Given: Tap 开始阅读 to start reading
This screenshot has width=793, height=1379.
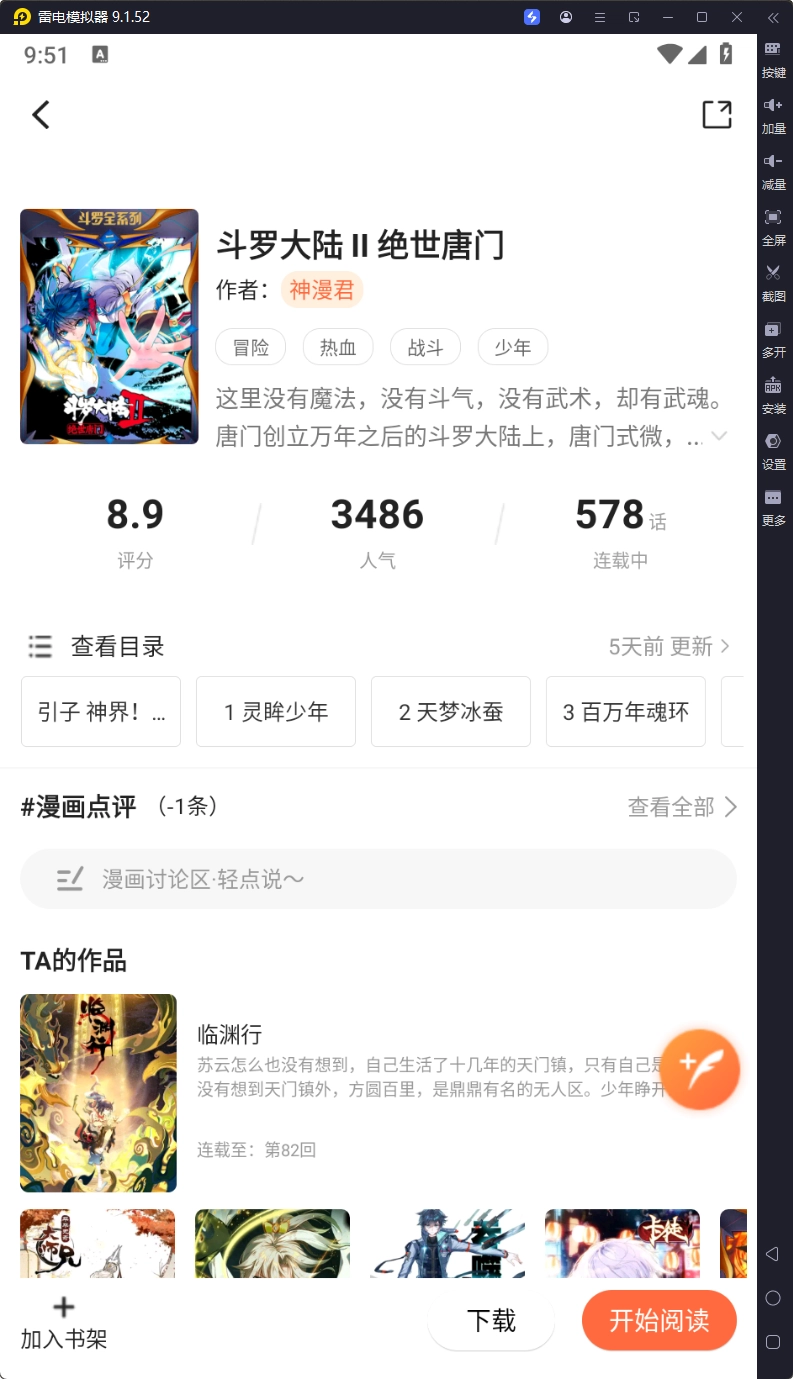Looking at the screenshot, I should (x=659, y=1320).
